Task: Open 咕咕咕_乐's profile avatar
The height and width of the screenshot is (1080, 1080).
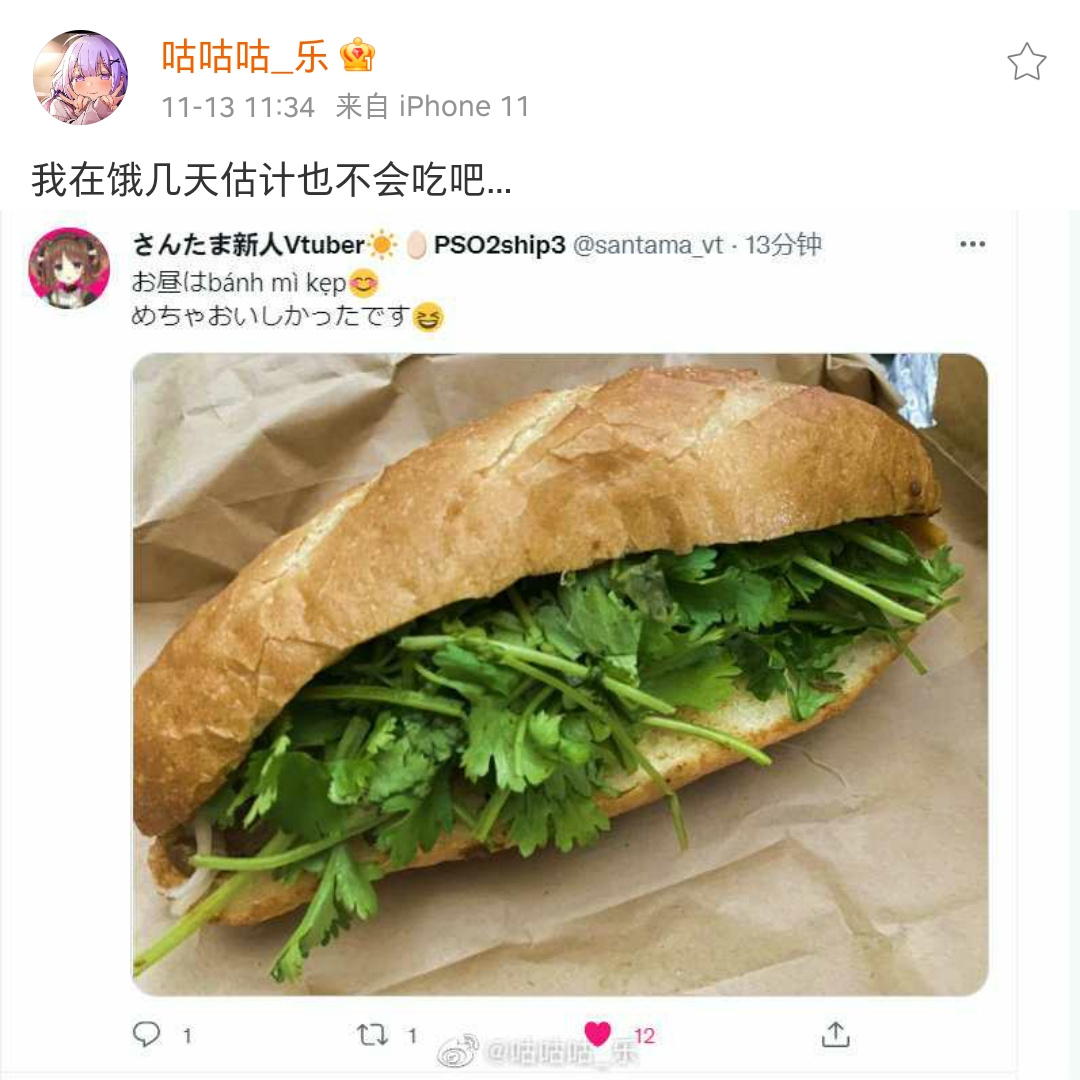Action: (80, 77)
